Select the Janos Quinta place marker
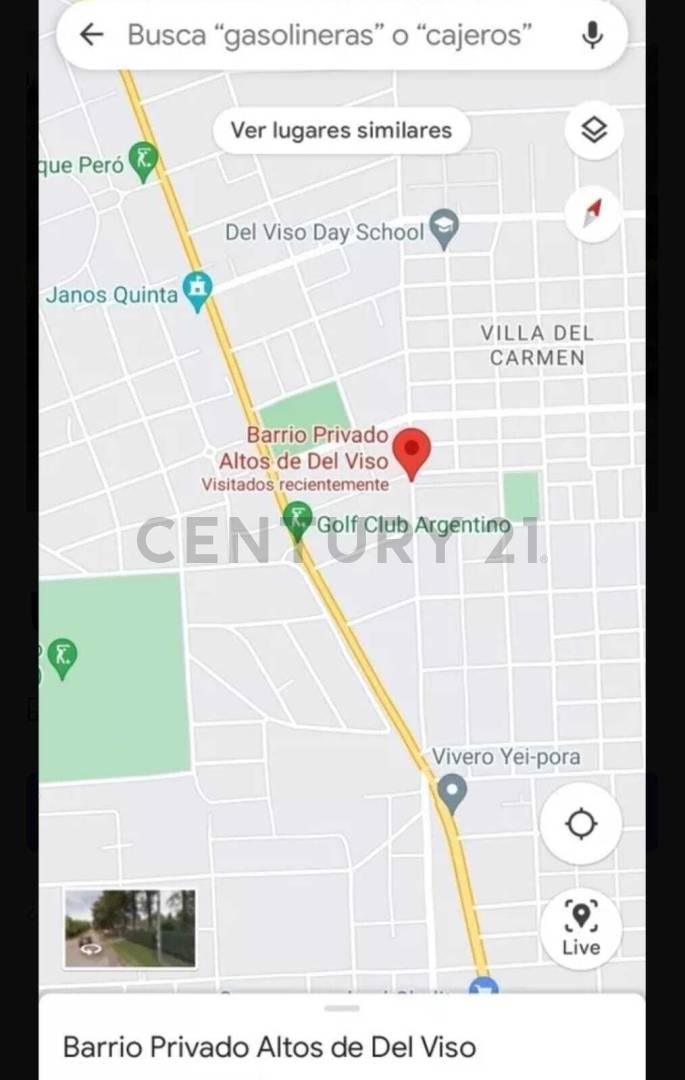 click(x=199, y=291)
